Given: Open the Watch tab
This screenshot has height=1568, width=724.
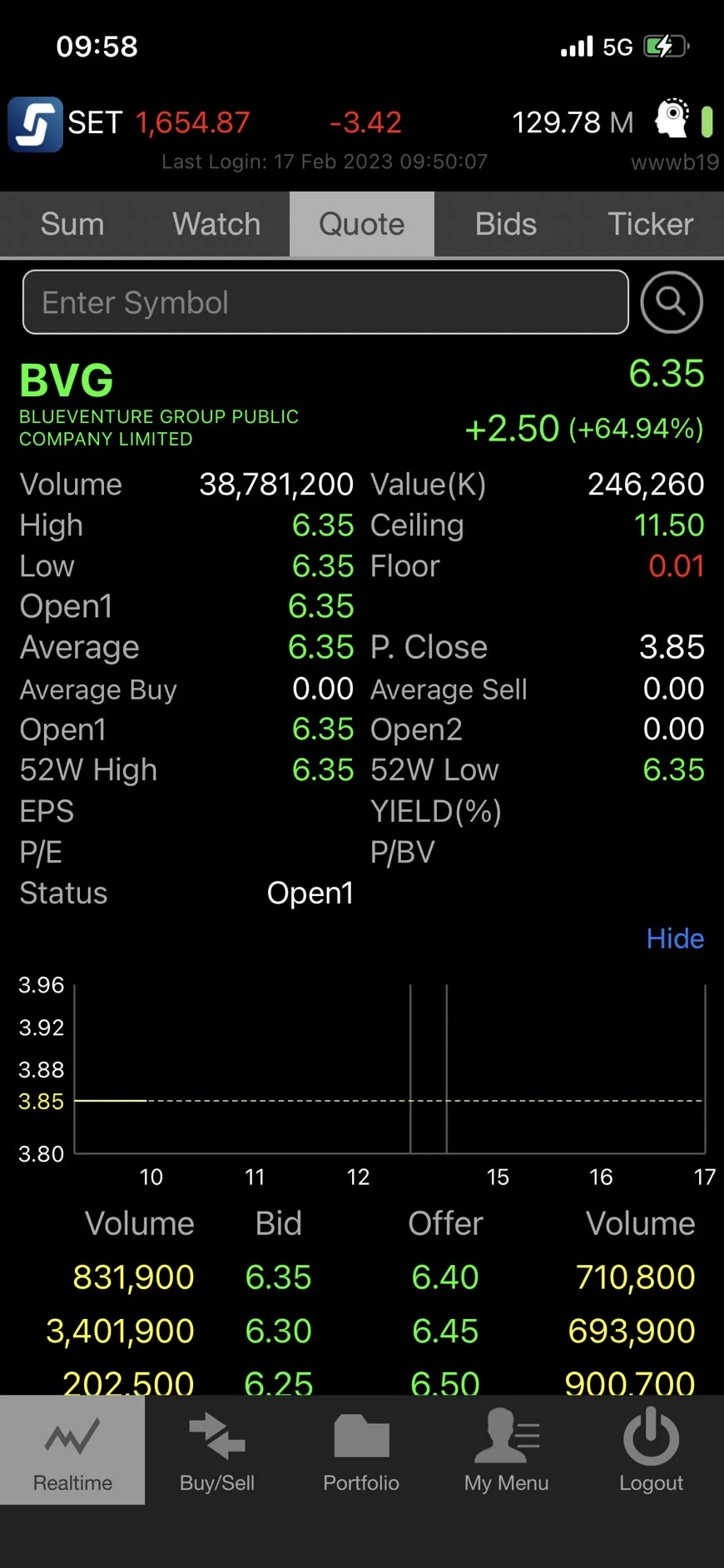Looking at the screenshot, I should click(216, 224).
